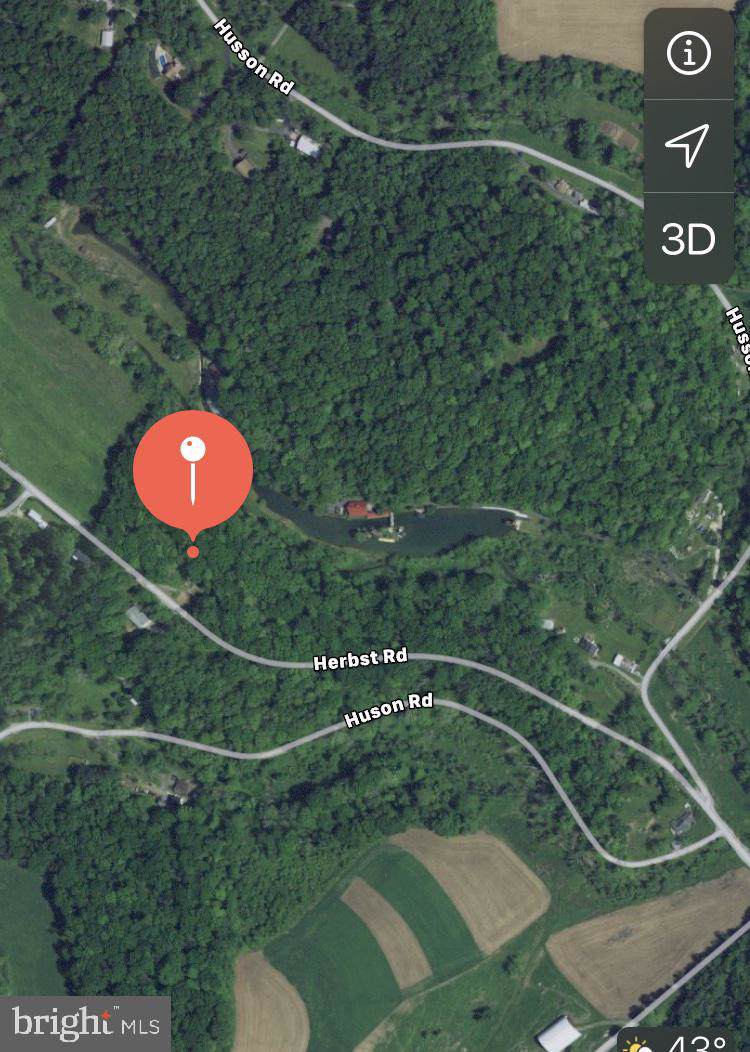Center map on current location arrow

point(688,146)
